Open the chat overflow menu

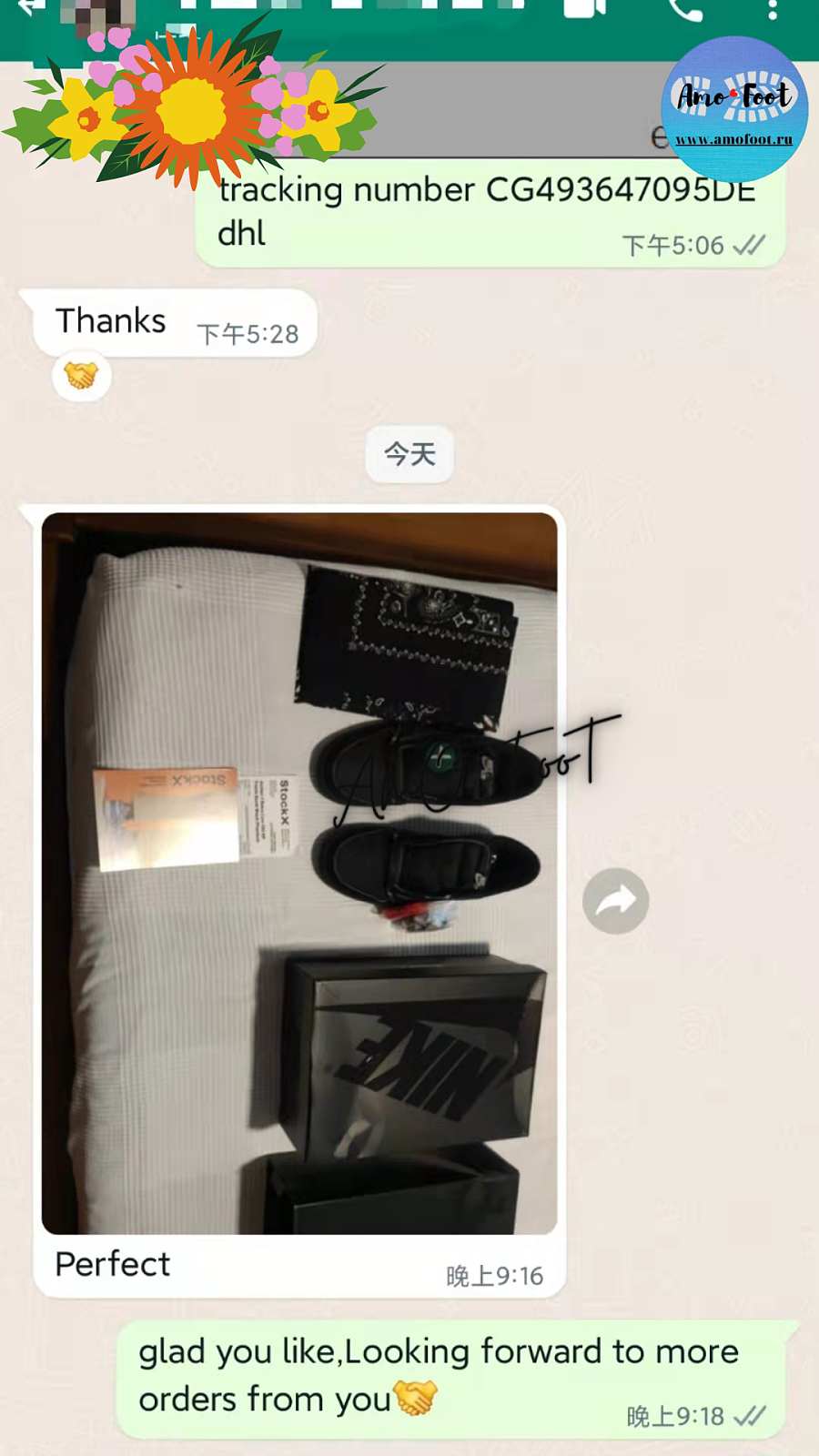[x=773, y=9]
